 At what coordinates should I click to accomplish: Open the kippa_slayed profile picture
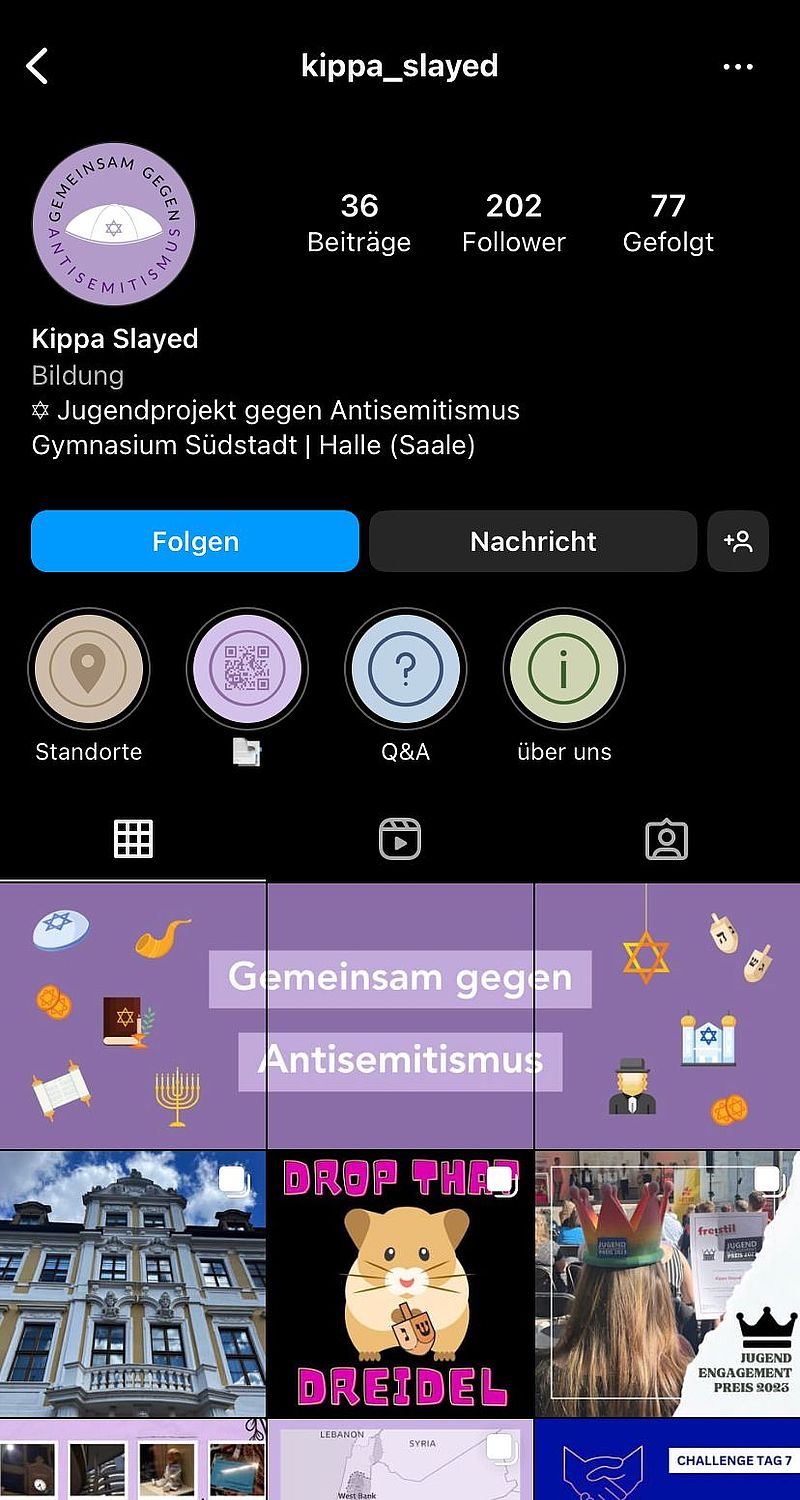113,223
